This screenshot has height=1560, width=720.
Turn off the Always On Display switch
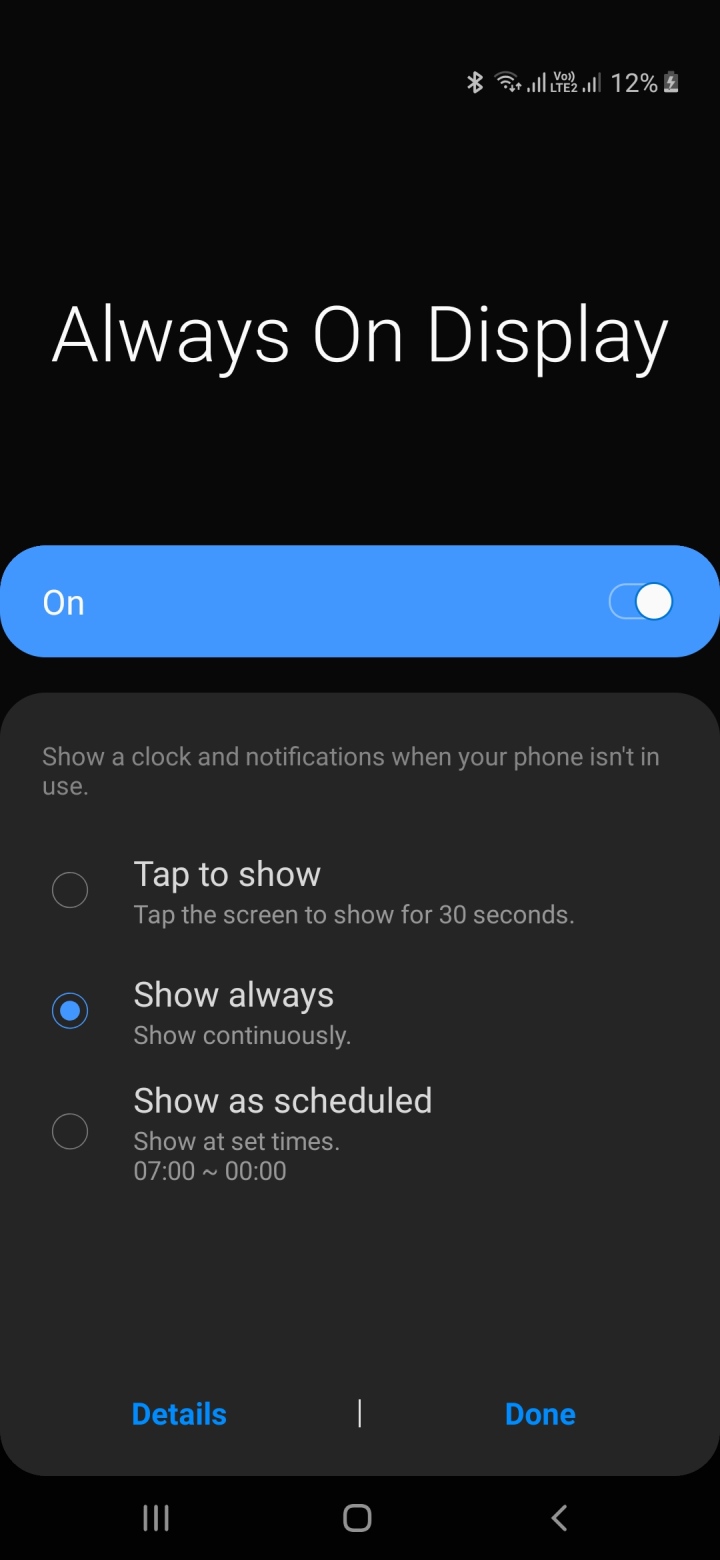641,602
